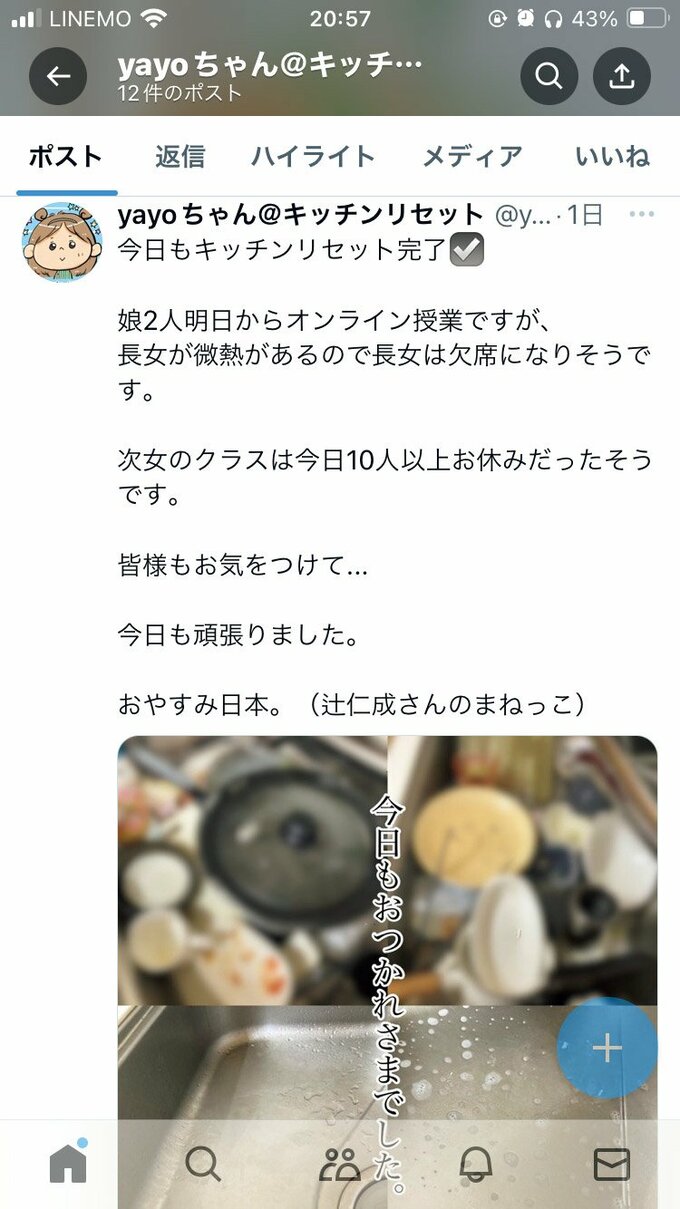Switch to the いいね tab
Viewport: 680px width, 1209px height.
612,156
